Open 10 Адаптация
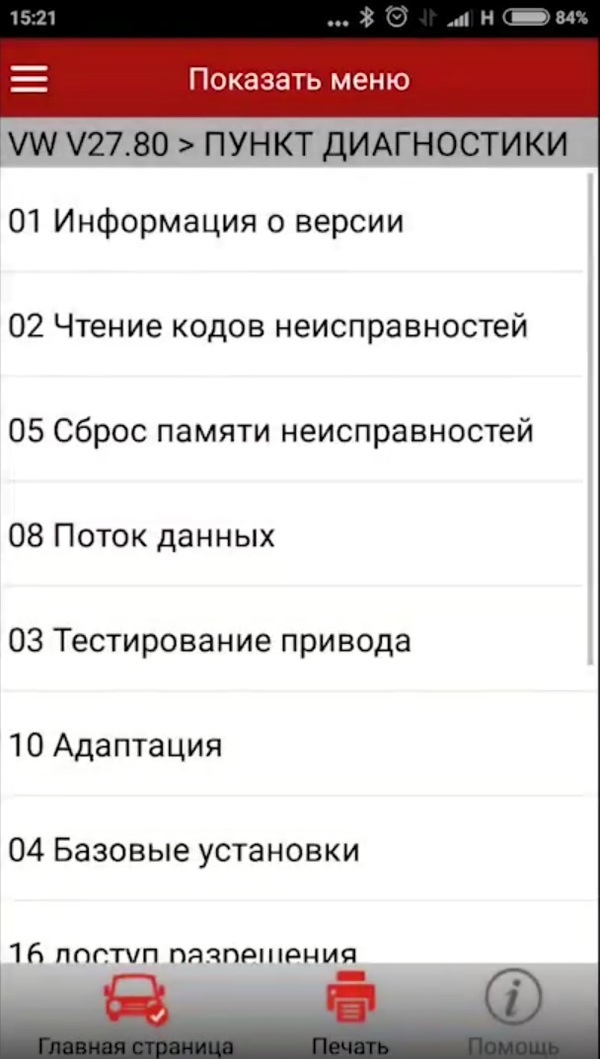The width and height of the screenshot is (600, 1059). click(115, 745)
